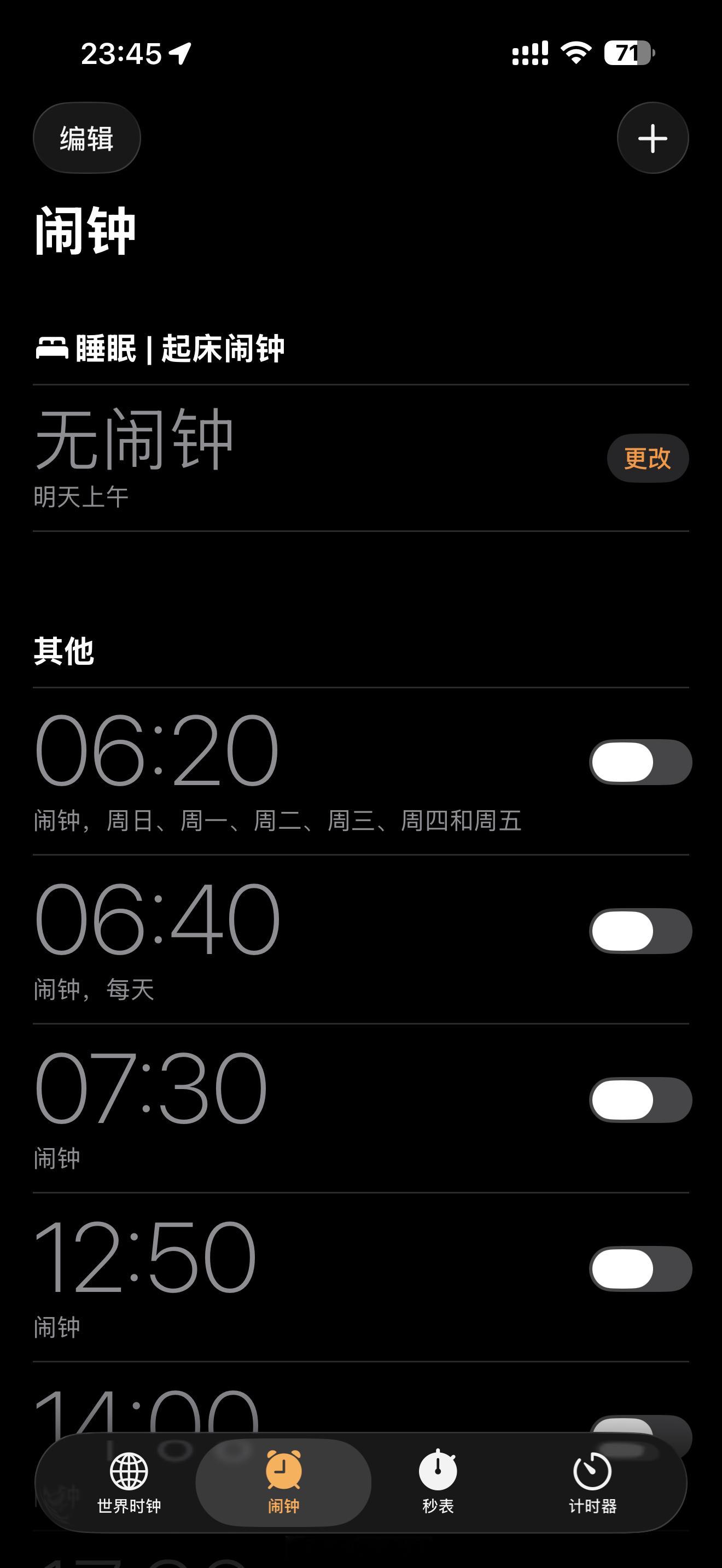Tap the Wi-Fi icon in status bar
Screen dimensions: 722x1568
pyautogui.click(x=577, y=54)
